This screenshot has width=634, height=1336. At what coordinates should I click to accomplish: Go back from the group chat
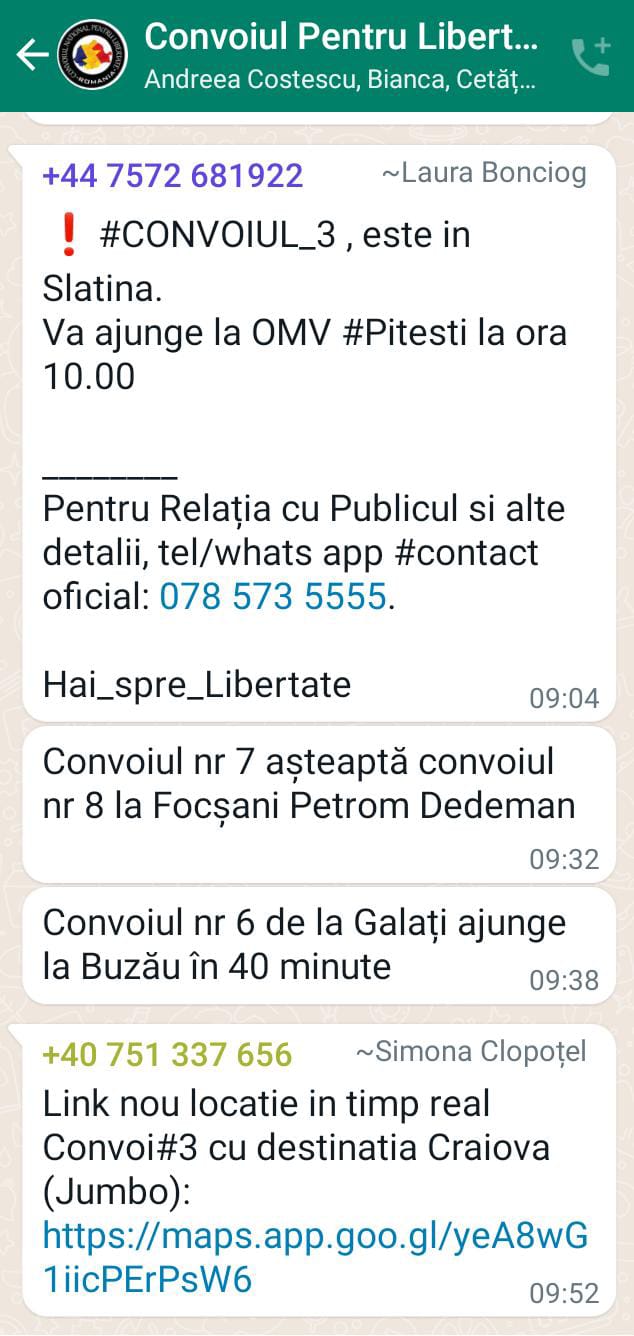click(31, 55)
